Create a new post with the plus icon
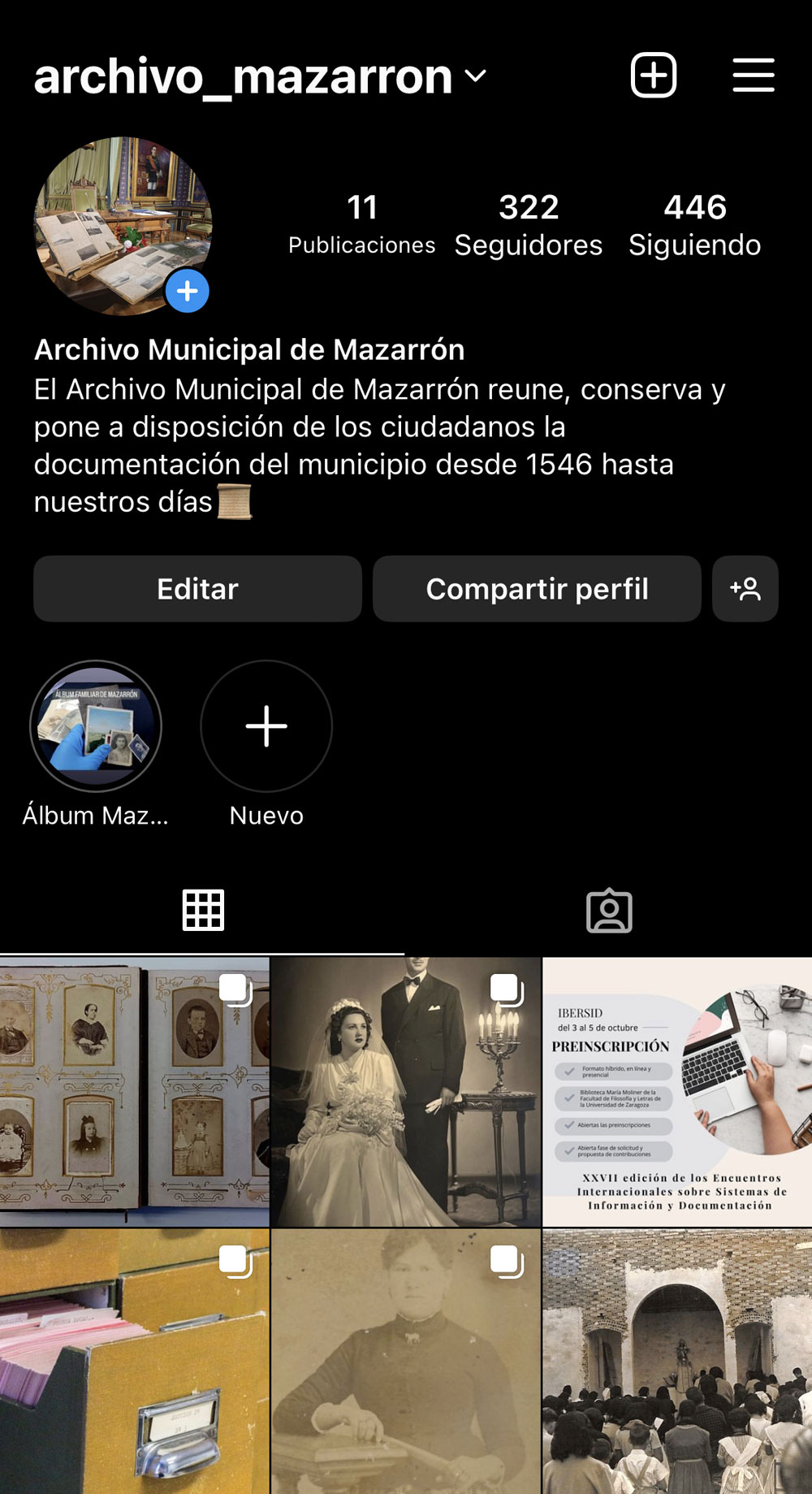Image resolution: width=812 pixels, height=1494 pixels. pos(654,76)
